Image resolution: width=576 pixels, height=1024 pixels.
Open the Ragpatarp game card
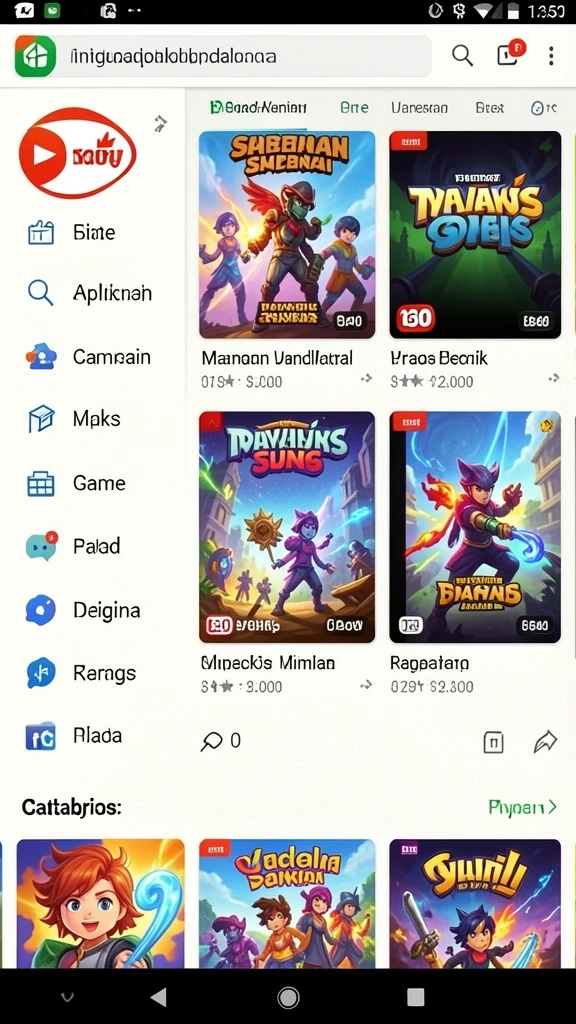475,552
